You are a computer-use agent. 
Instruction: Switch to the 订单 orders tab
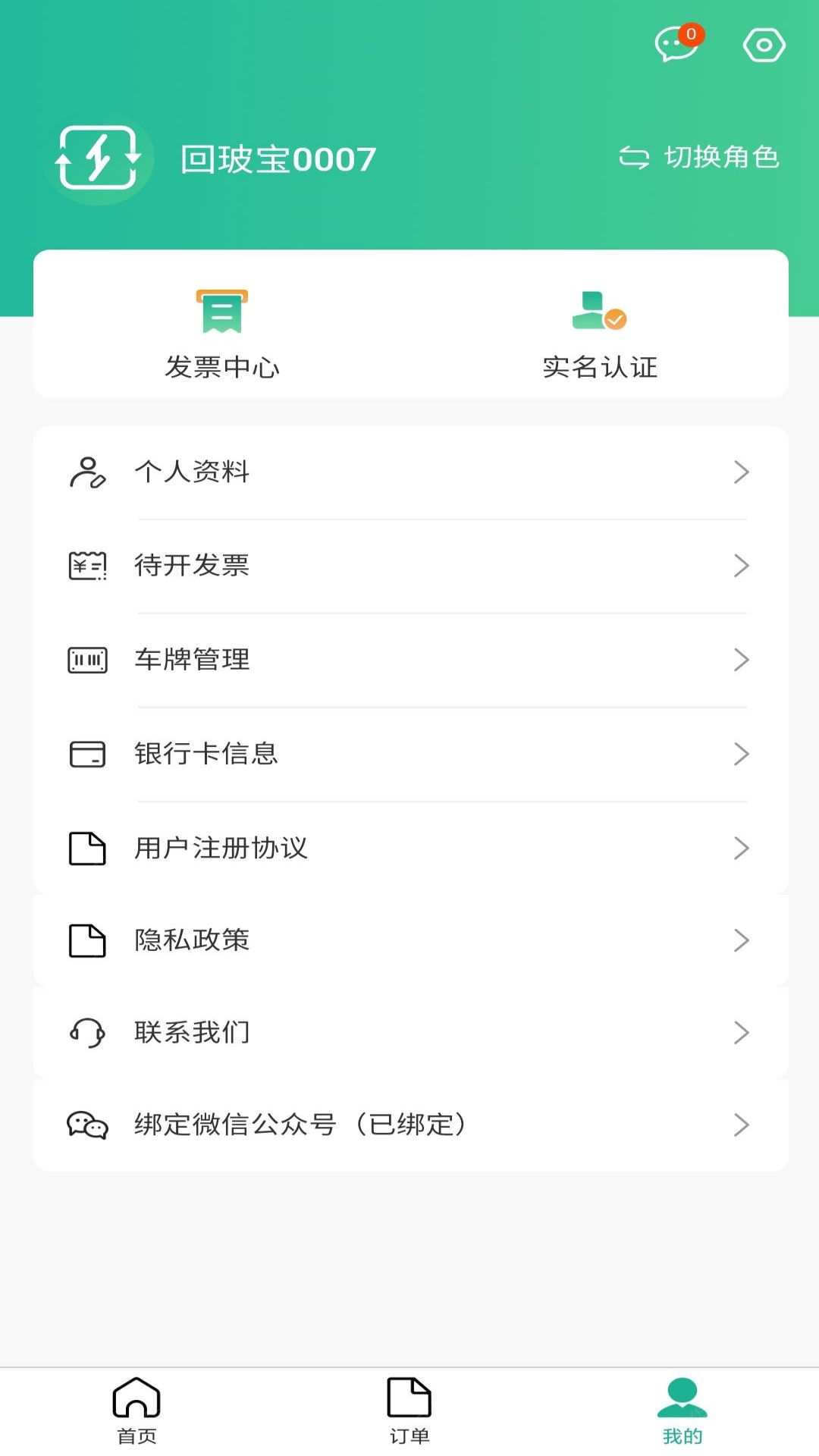tap(409, 1412)
